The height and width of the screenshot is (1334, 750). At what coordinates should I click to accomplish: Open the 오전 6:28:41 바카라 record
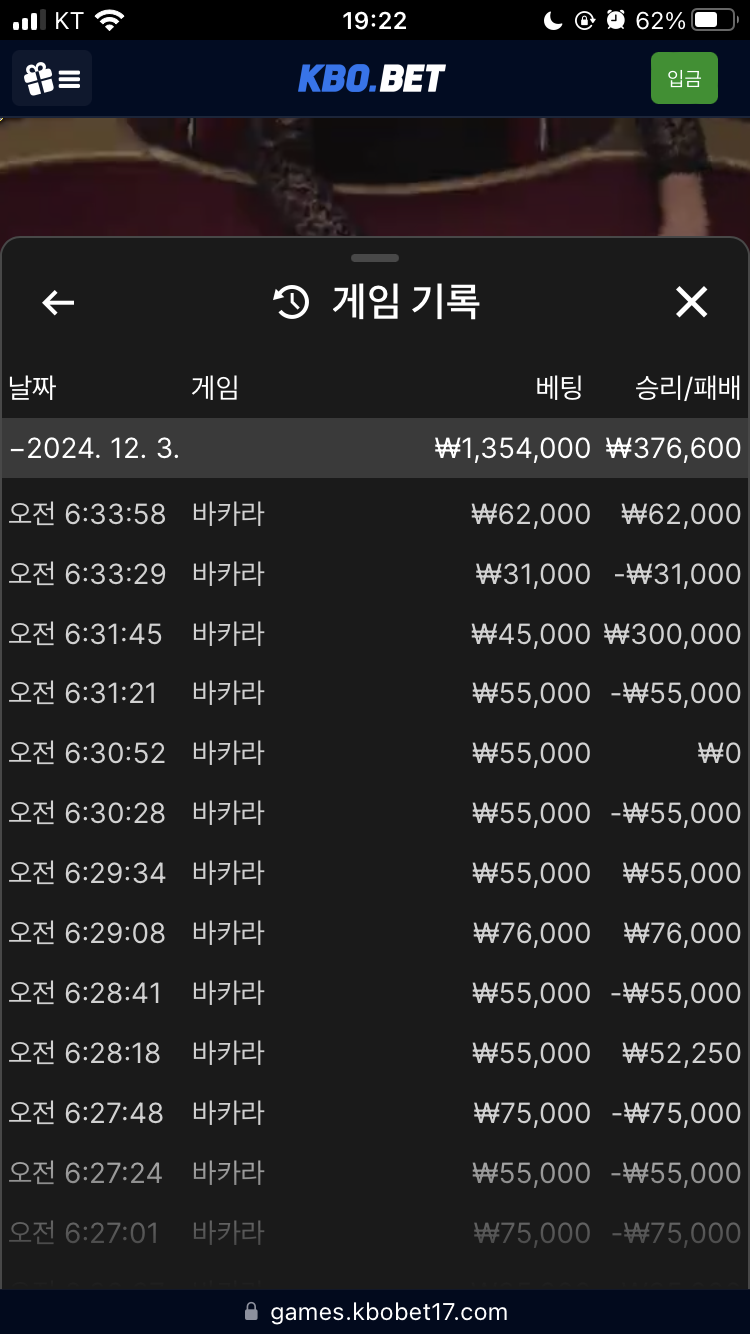pos(375,993)
